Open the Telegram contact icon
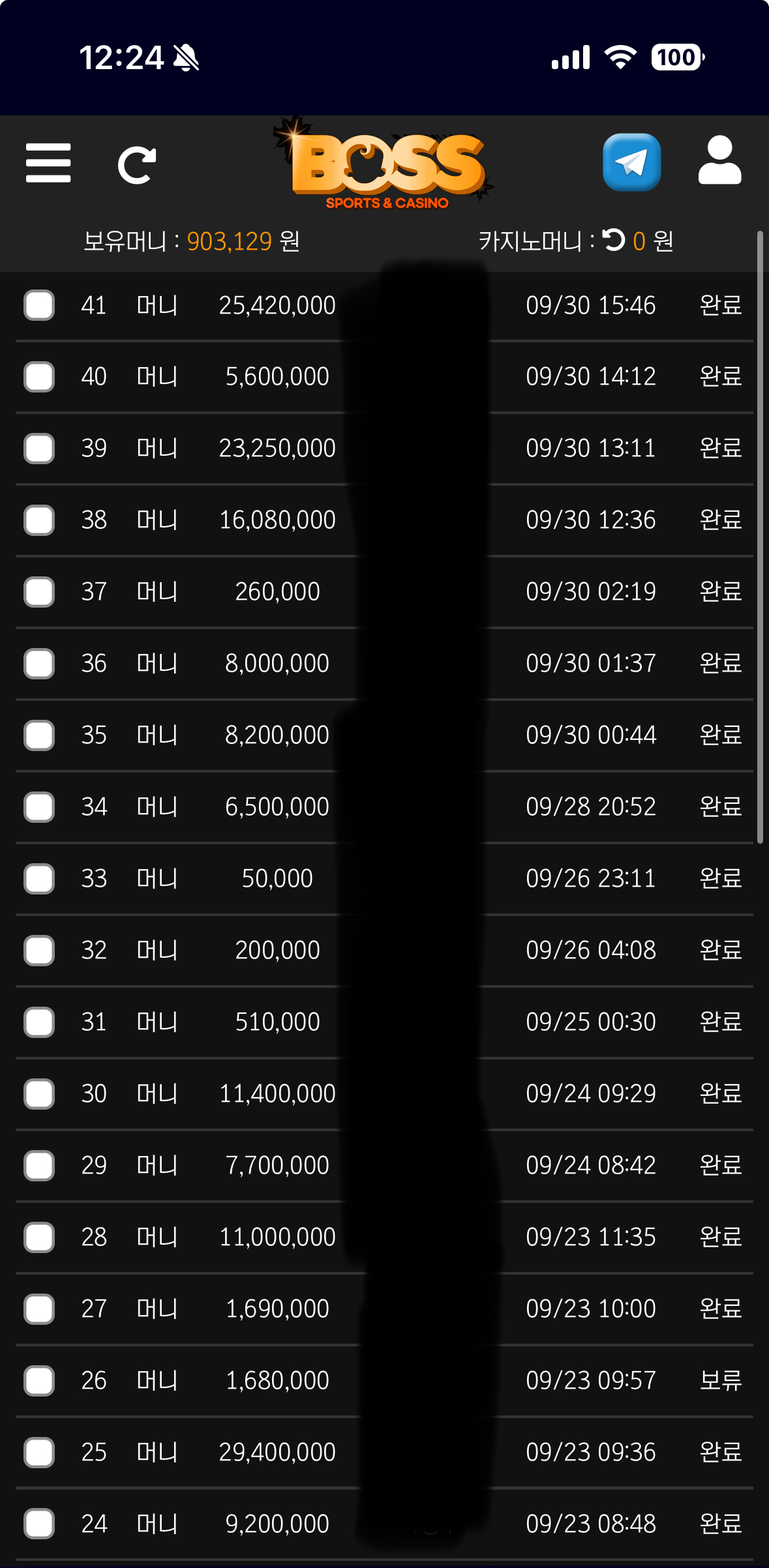769x1568 pixels. coord(631,162)
